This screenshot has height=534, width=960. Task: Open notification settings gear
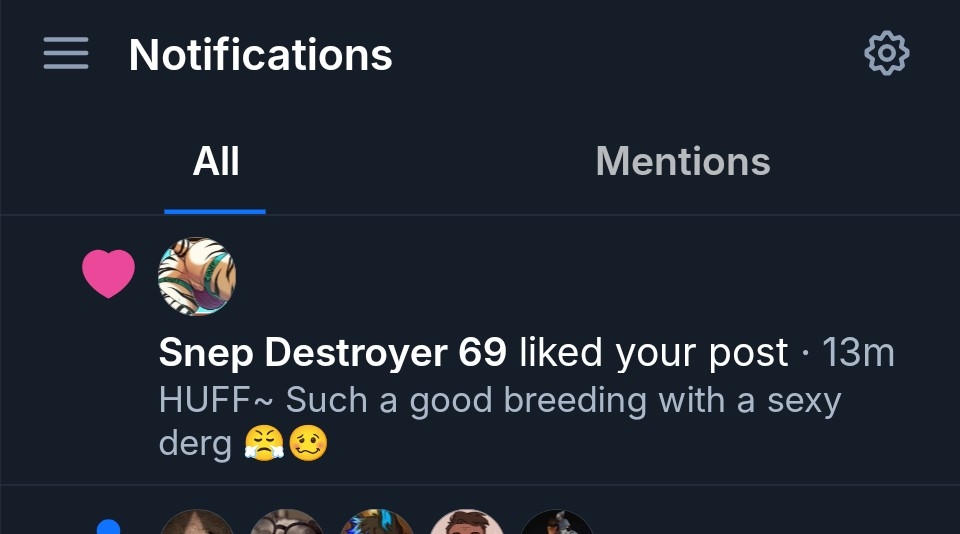click(886, 54)
